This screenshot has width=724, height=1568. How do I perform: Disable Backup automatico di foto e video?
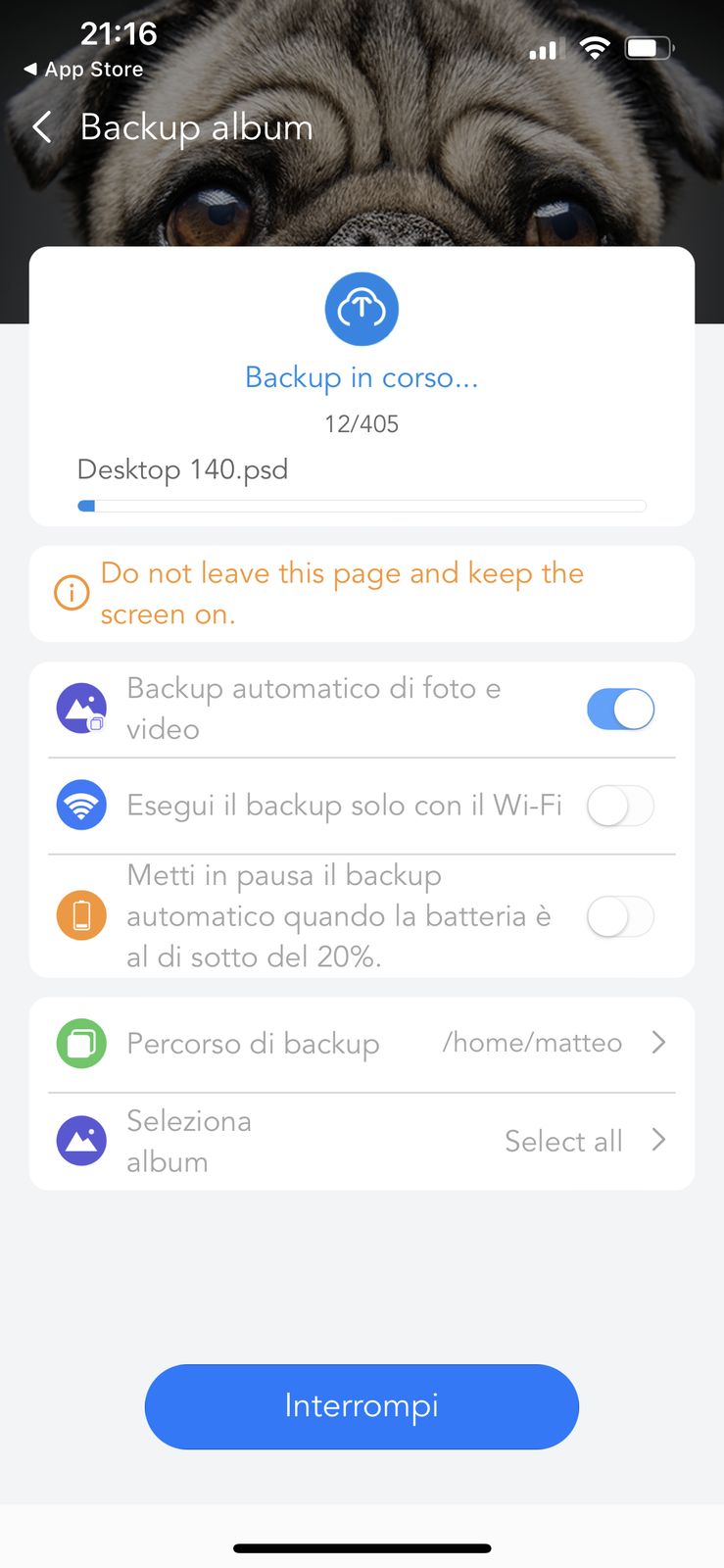coord(620,710)
